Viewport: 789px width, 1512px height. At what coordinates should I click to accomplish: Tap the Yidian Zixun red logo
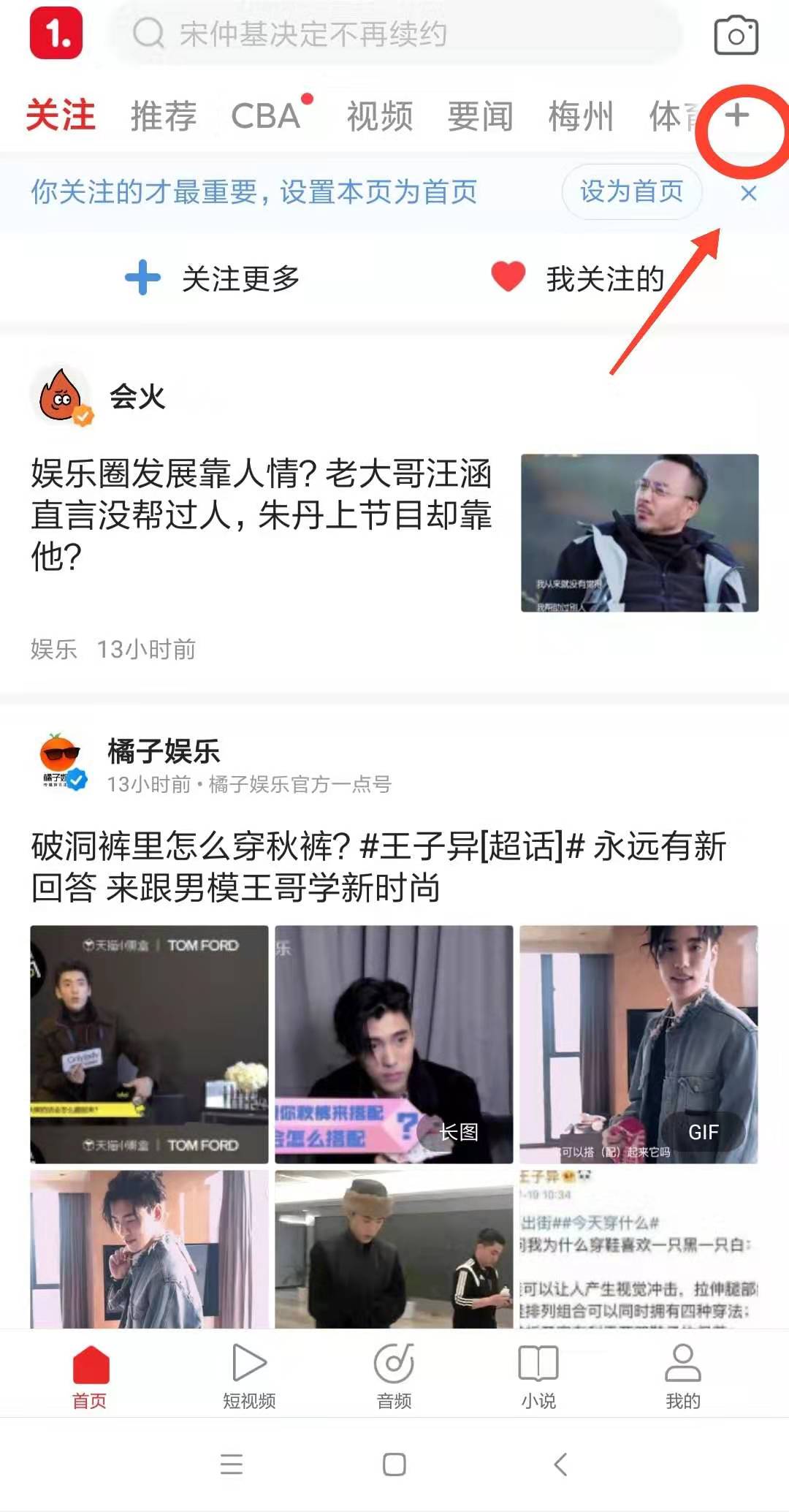55,33
